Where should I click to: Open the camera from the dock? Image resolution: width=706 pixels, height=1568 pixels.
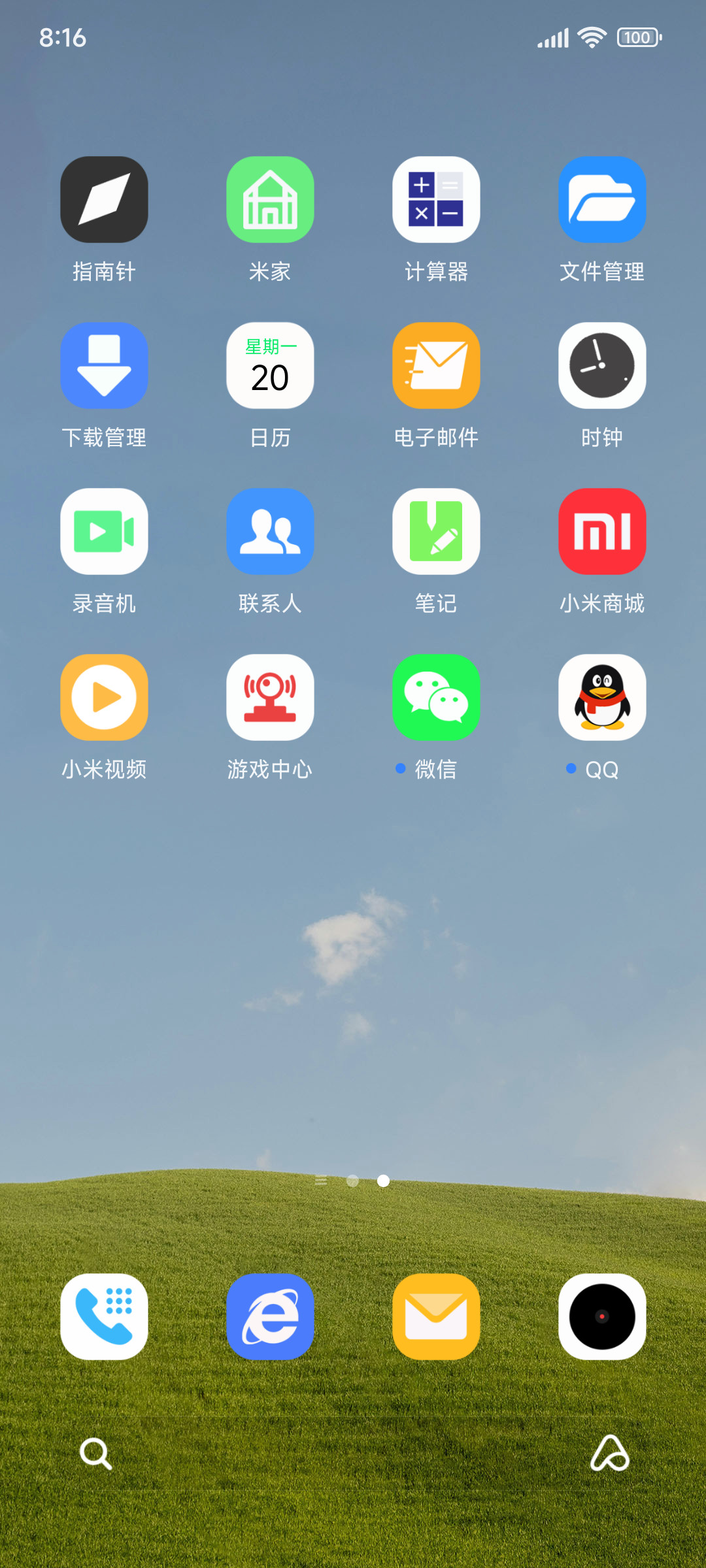(602, 1316)
